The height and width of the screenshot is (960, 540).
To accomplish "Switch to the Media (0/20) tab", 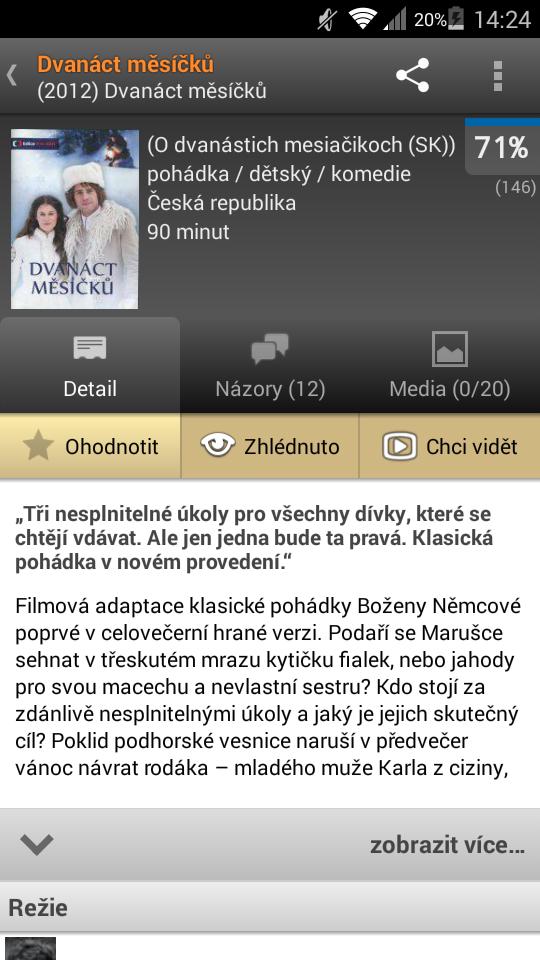I will (x=450, y=366).
